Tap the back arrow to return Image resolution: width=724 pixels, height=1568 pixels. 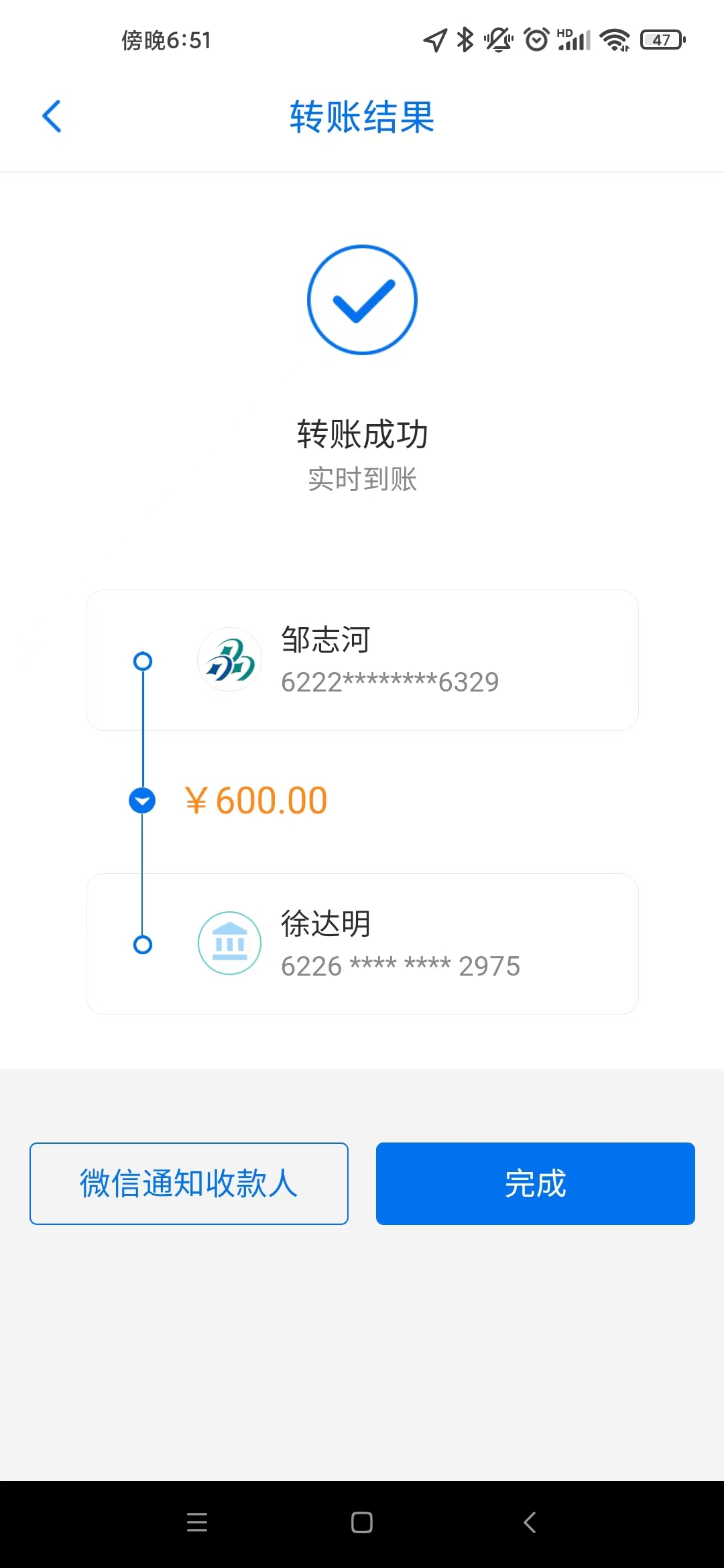(52, 115)
